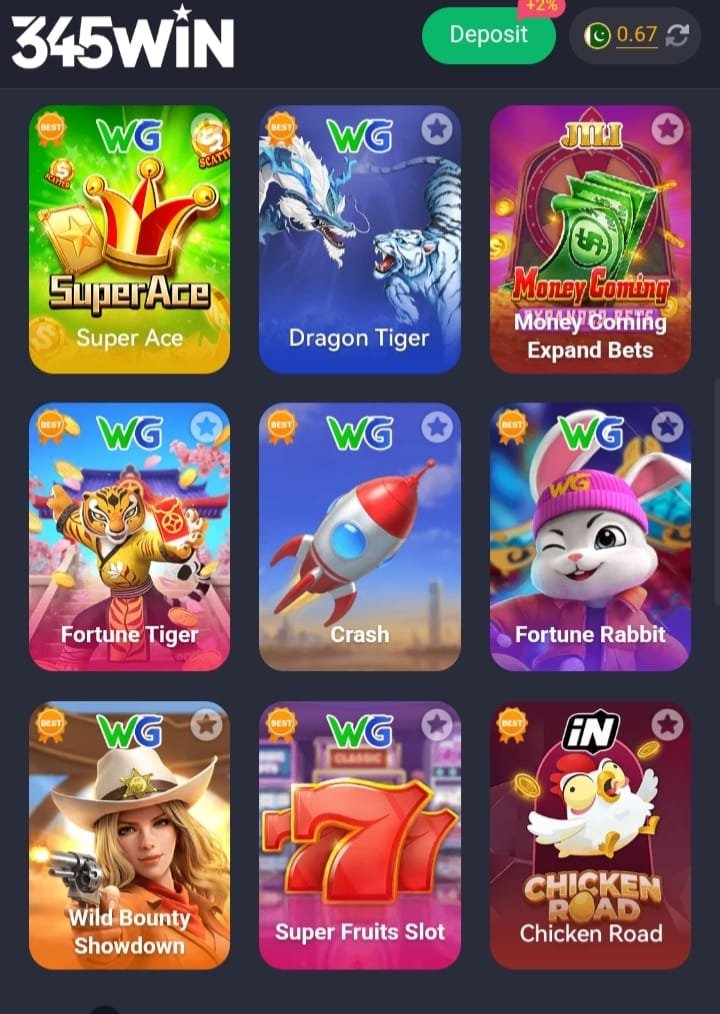The width and height of the screenshot is (720, 1014).
Task: Favorite Dragon Tiger with the star icon
Action: click(436, 129)
